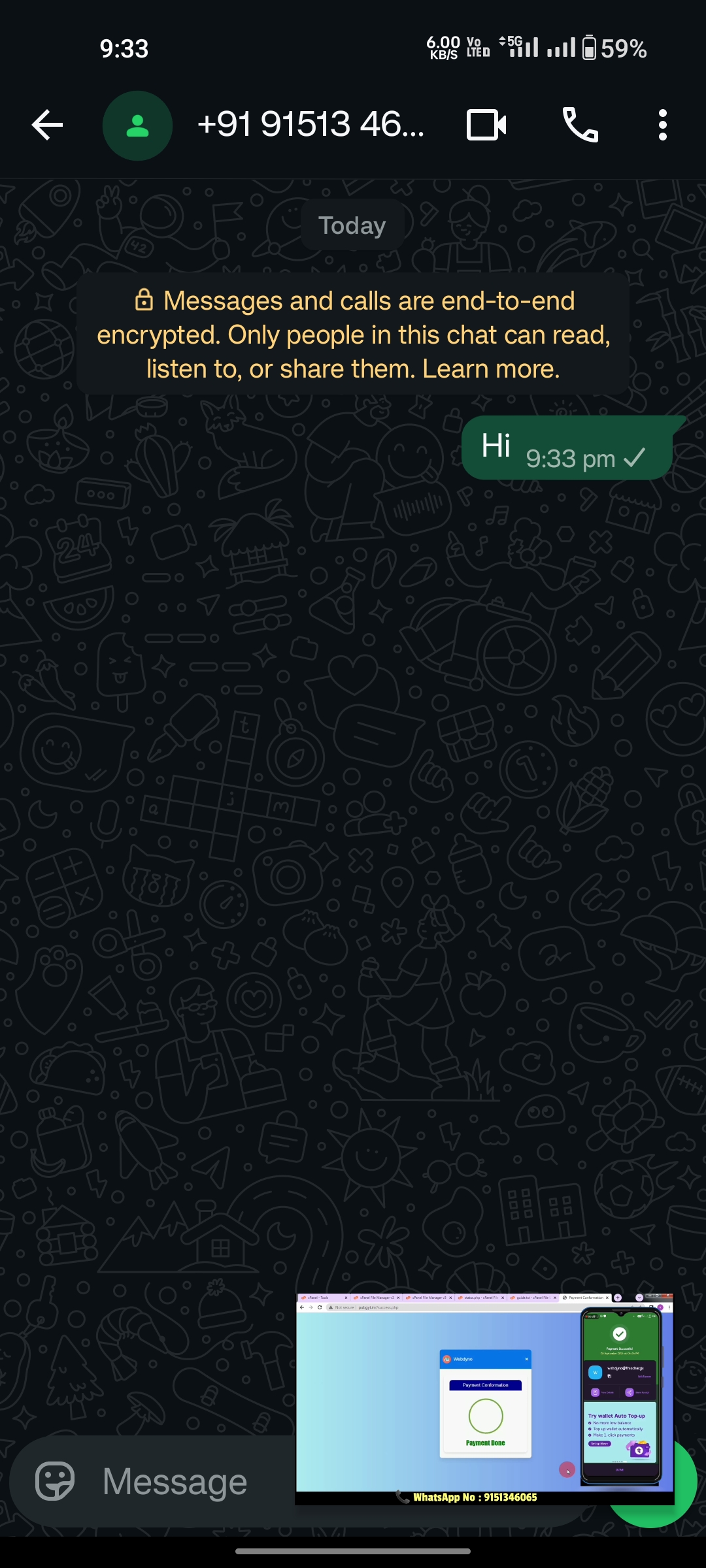Start a voice call
Viewport: 706px width, 1568px height.
pos(580,125)
